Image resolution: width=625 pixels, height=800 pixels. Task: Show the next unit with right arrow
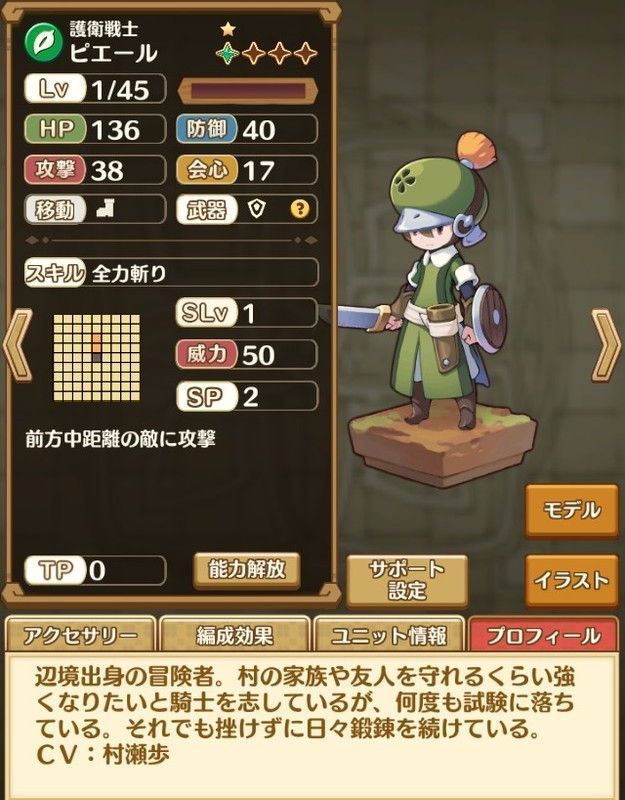pos(606,345)
